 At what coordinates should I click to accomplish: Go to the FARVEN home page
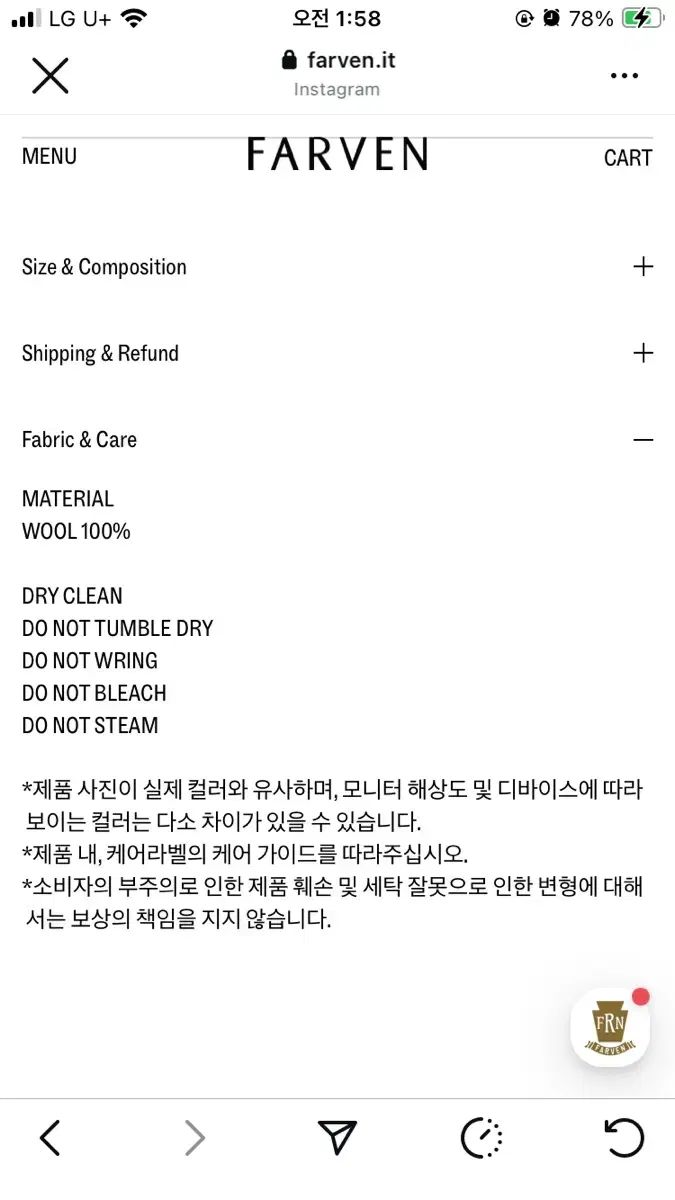[337, 155]
